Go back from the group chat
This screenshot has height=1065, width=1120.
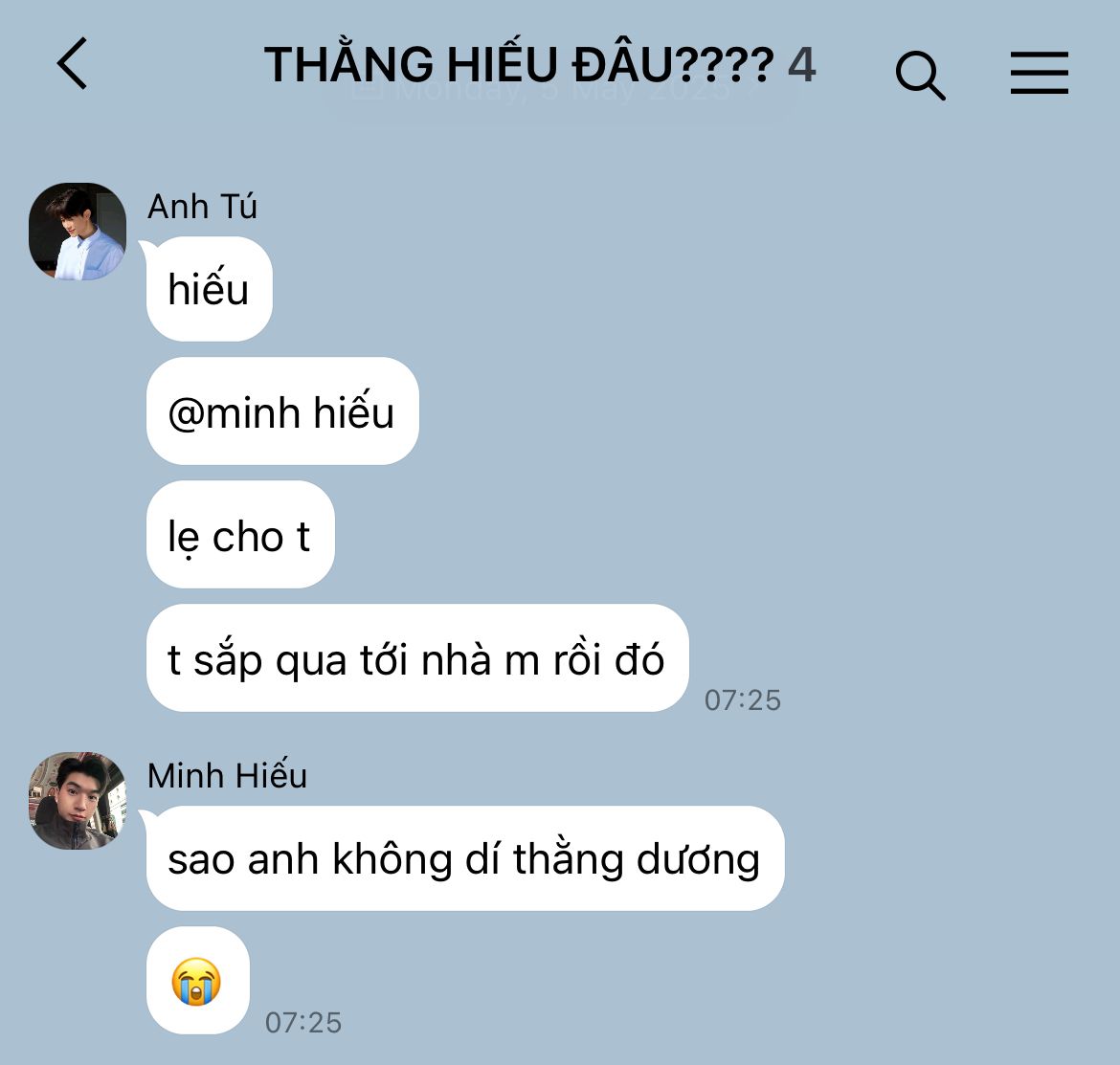pyautogui.click(x=72, y=64)
